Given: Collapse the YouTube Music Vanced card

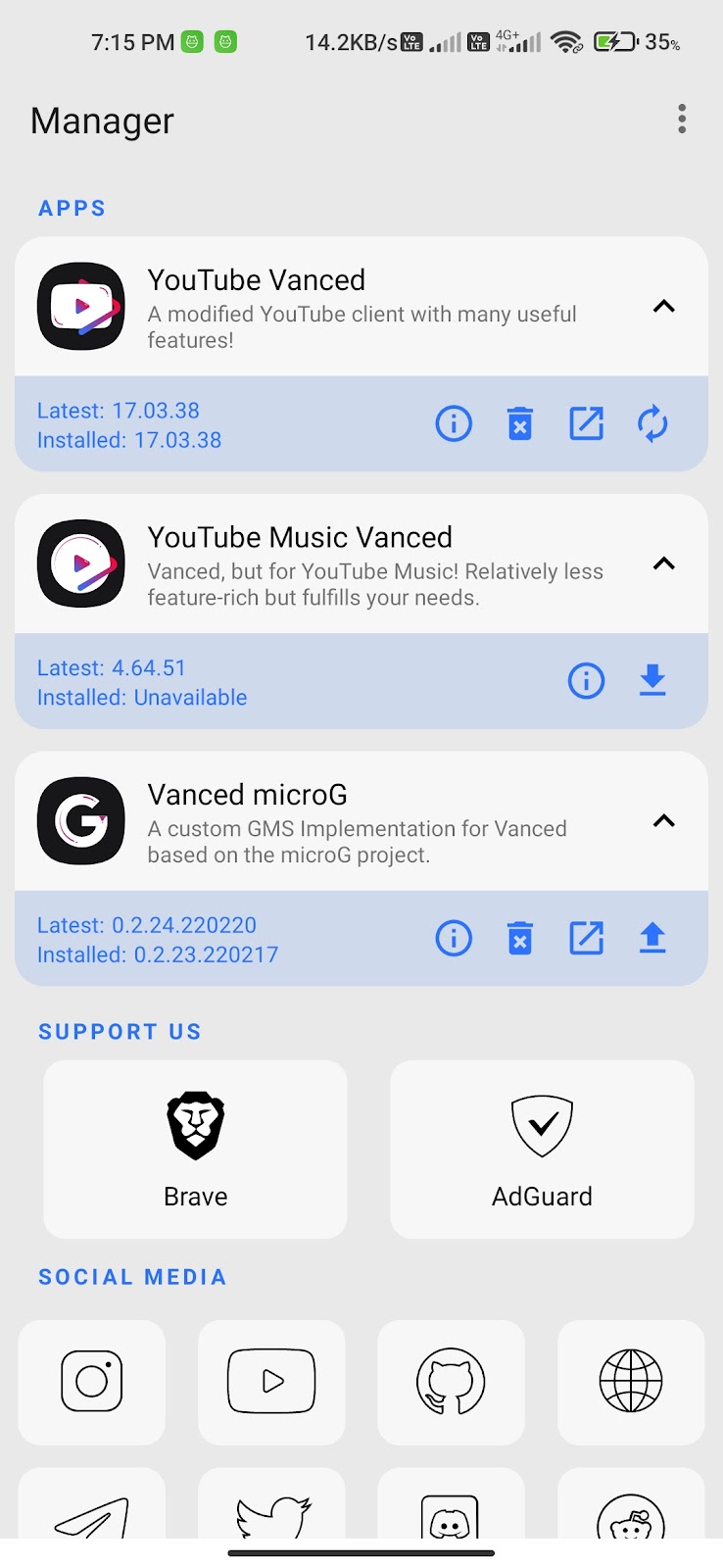Looking at the screenshot, I should point(664,563).
